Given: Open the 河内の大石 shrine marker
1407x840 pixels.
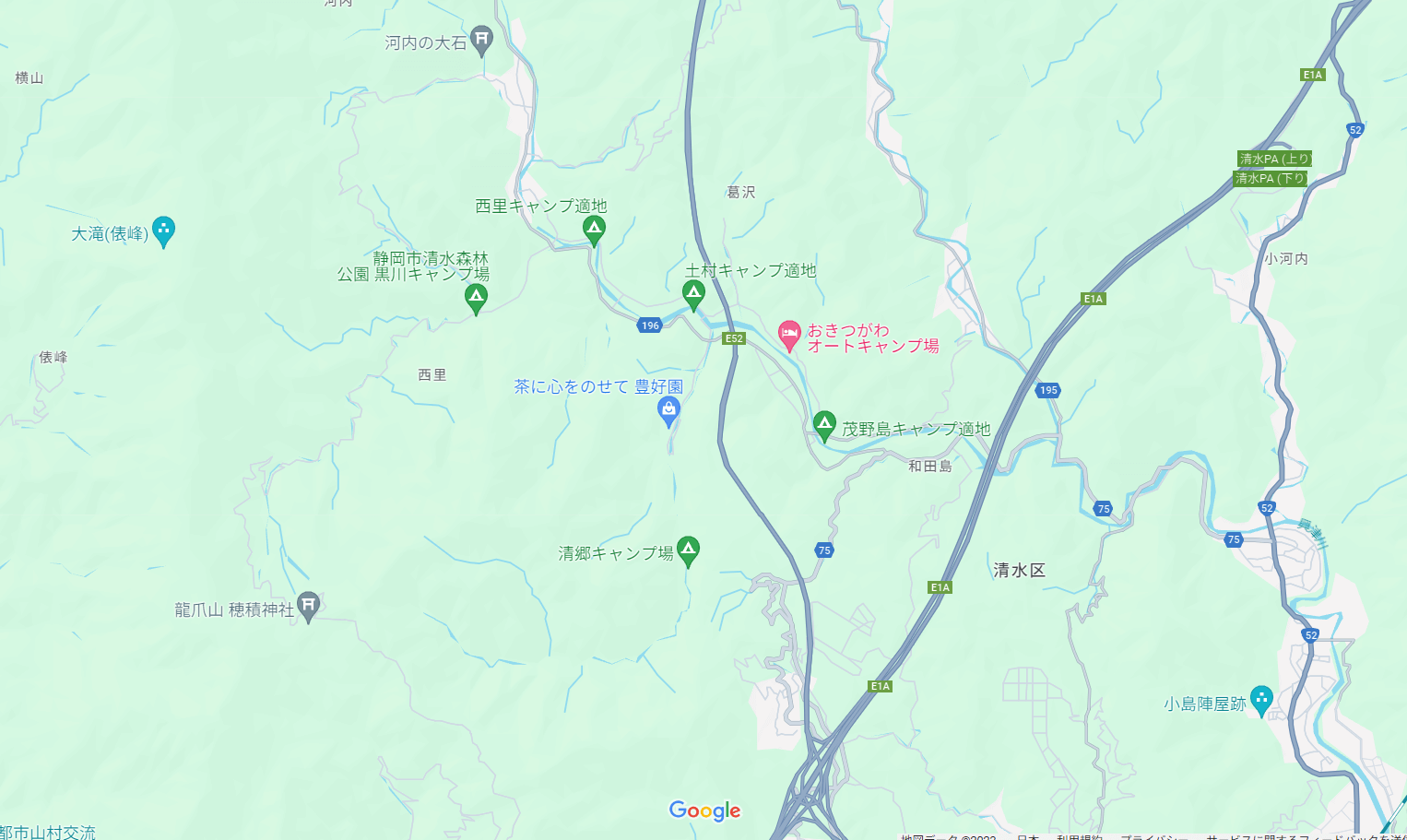Looking at the screenshot, I should click(481, 40).
